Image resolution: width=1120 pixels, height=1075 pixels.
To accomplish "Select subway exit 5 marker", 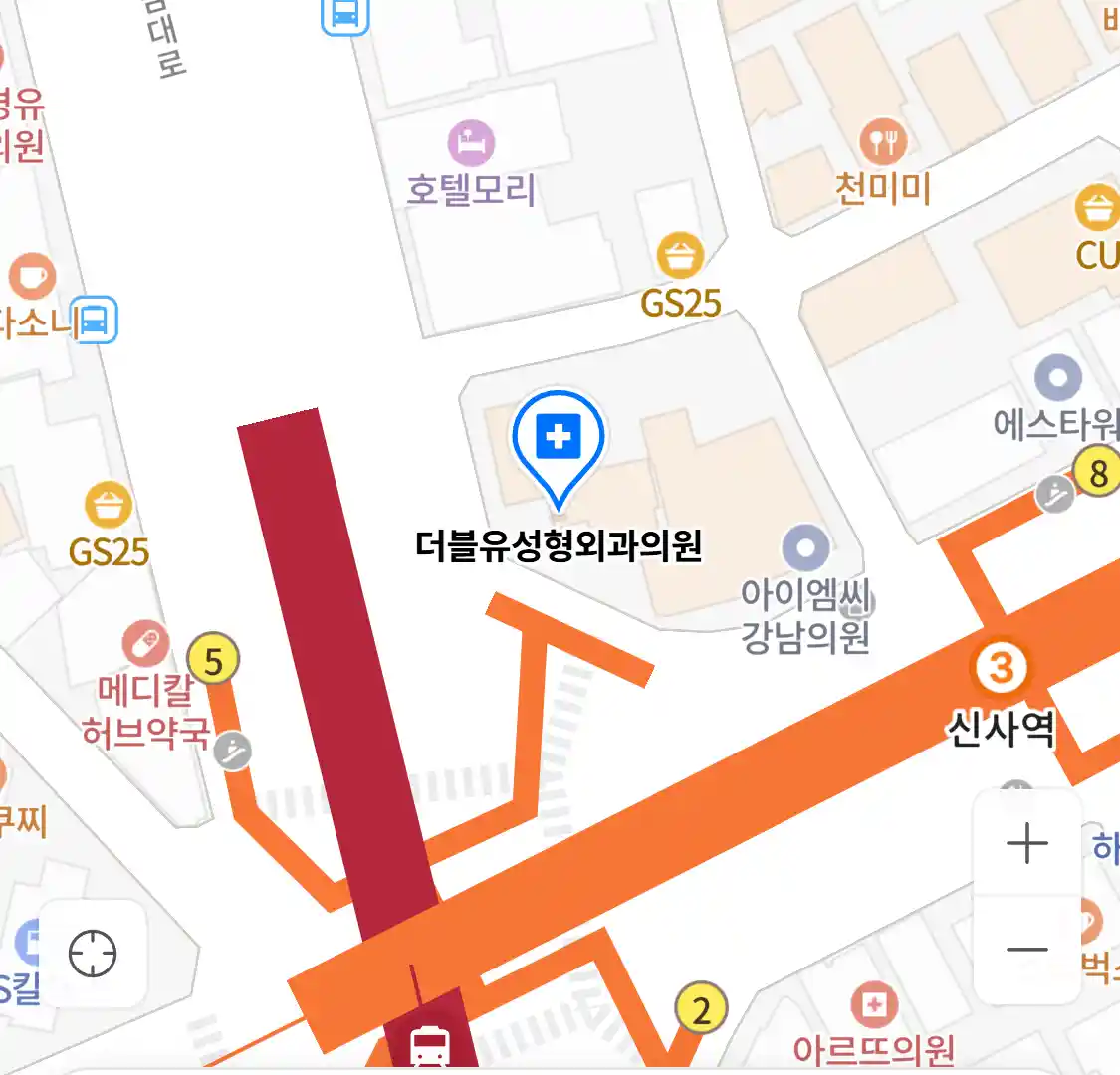I will [213, 661].
